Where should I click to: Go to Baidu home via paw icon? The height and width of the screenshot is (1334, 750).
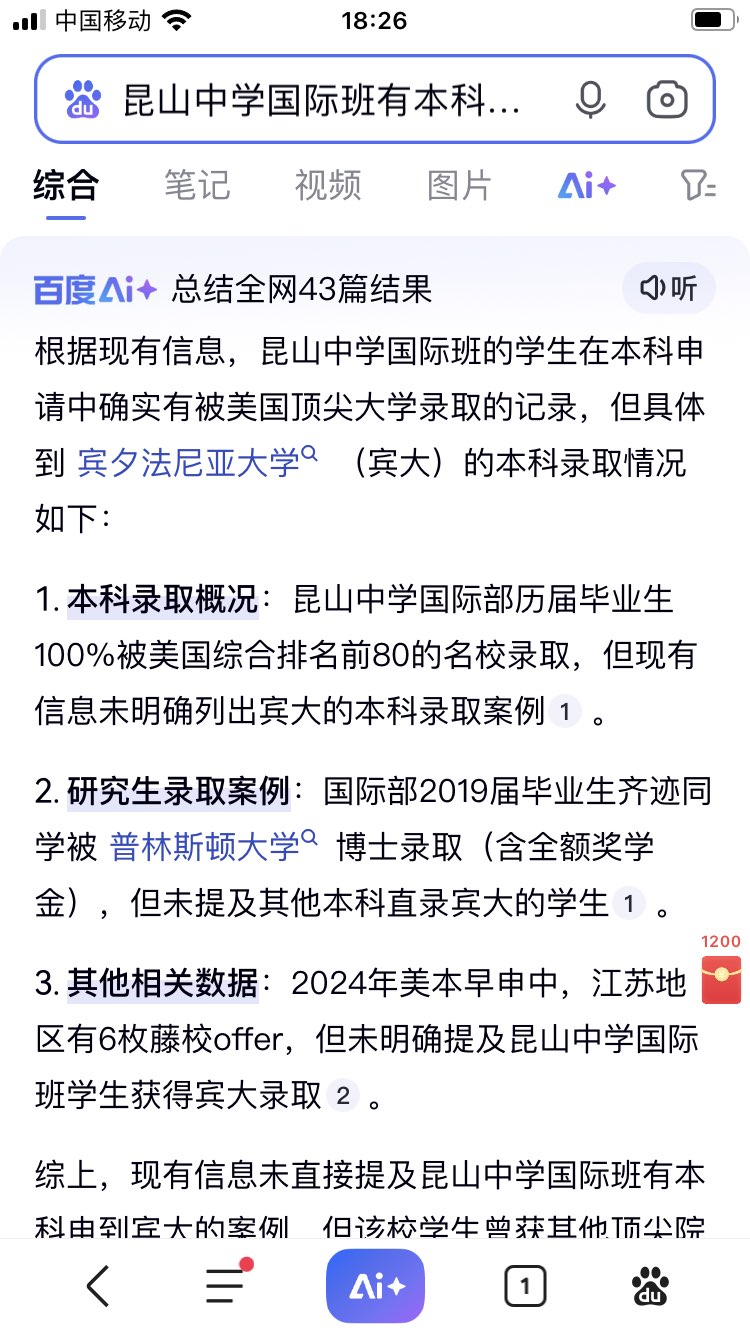[x=651, y=1286]
